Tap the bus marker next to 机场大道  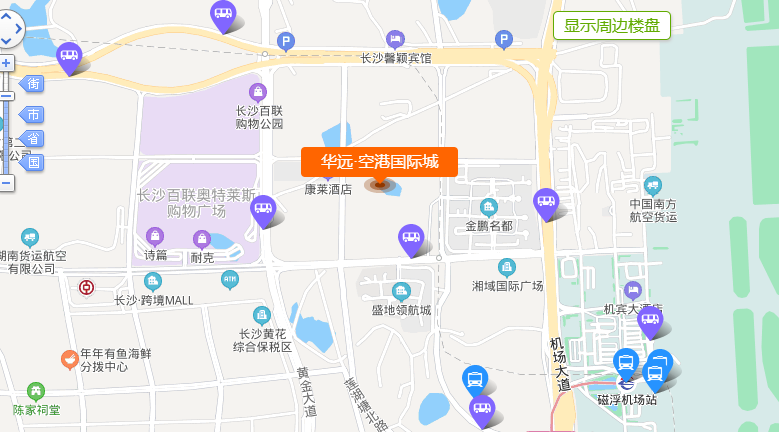pyautogui.click(x=546, y=201)
